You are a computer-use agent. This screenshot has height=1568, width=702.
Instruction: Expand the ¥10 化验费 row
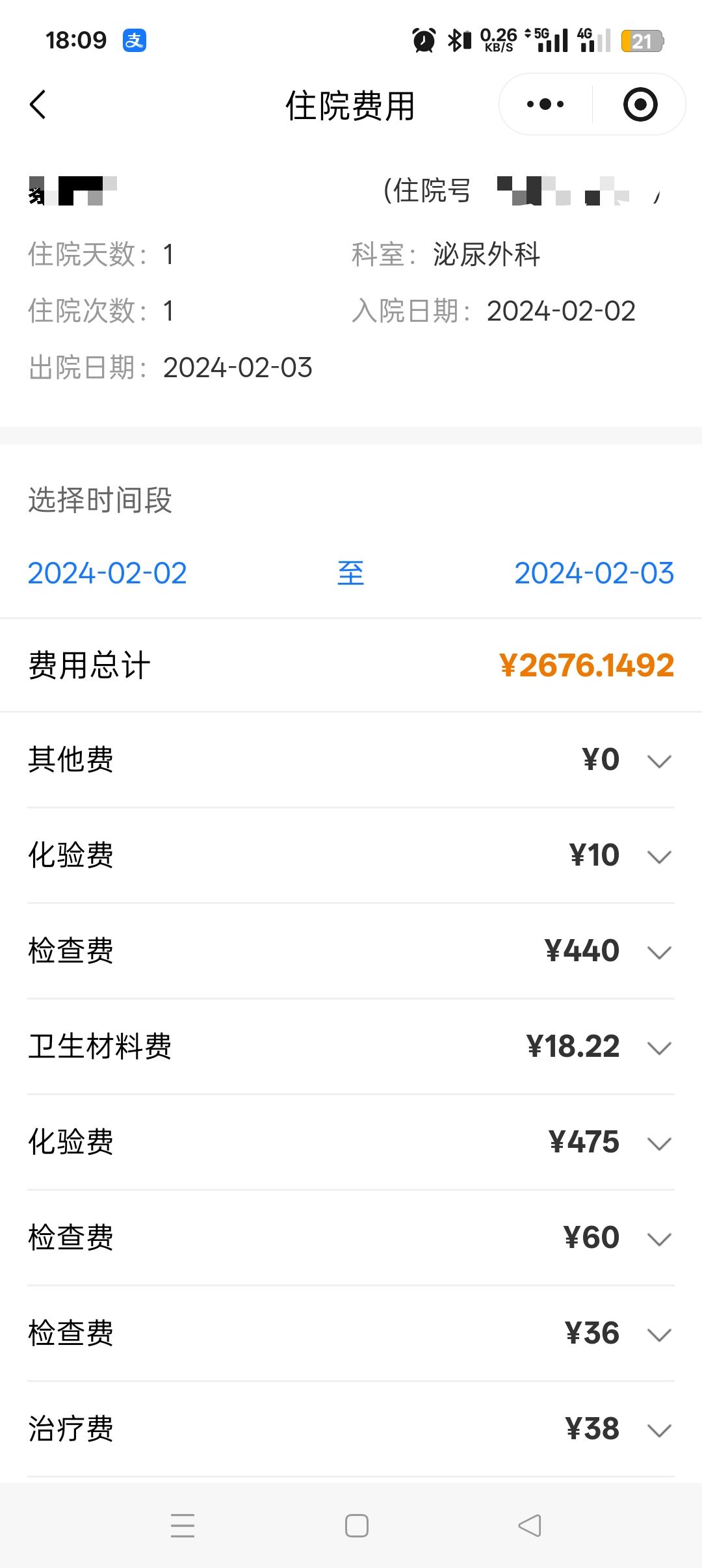pos(661,855)
